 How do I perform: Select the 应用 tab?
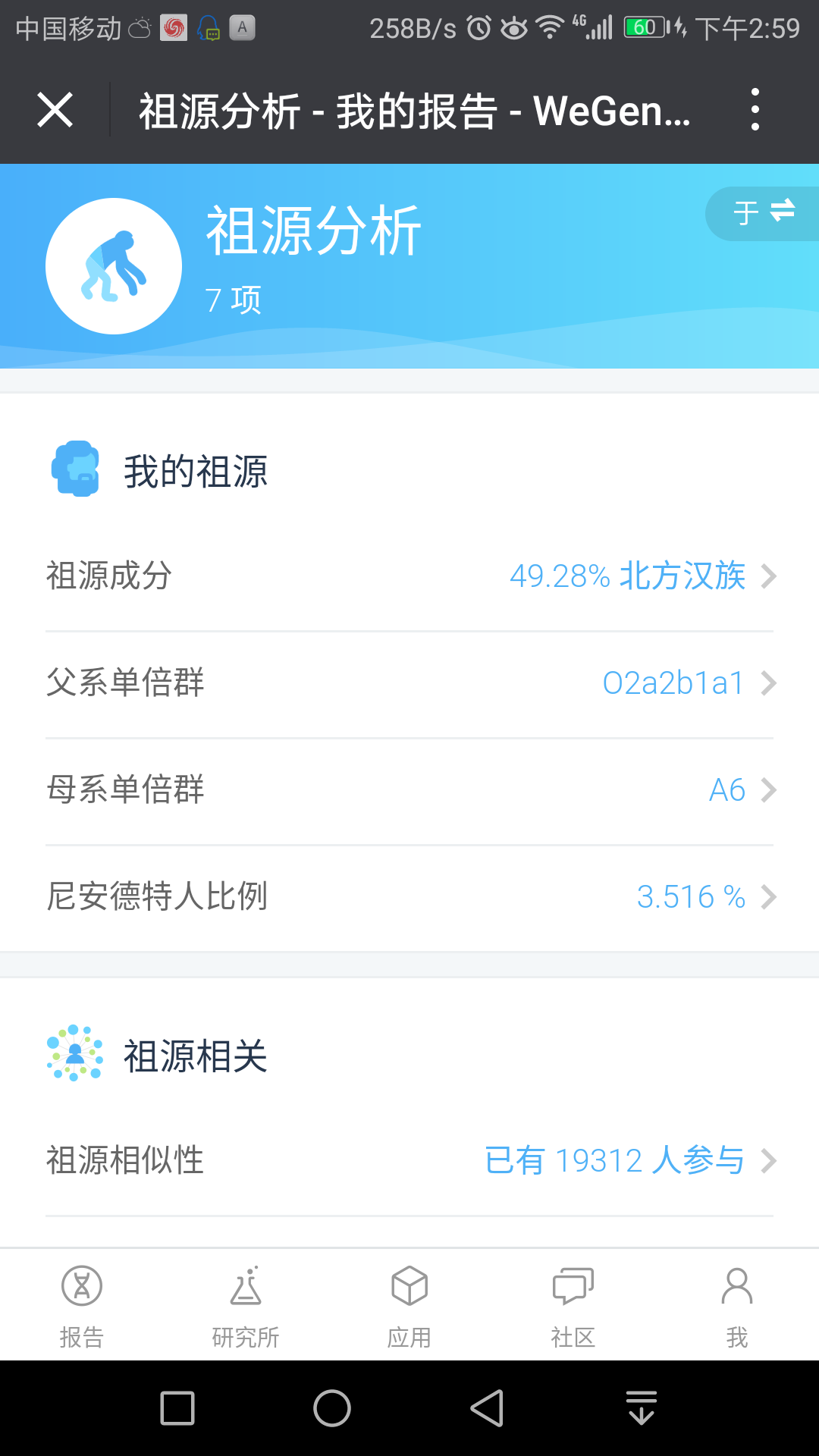click(x=409, y=1306)
